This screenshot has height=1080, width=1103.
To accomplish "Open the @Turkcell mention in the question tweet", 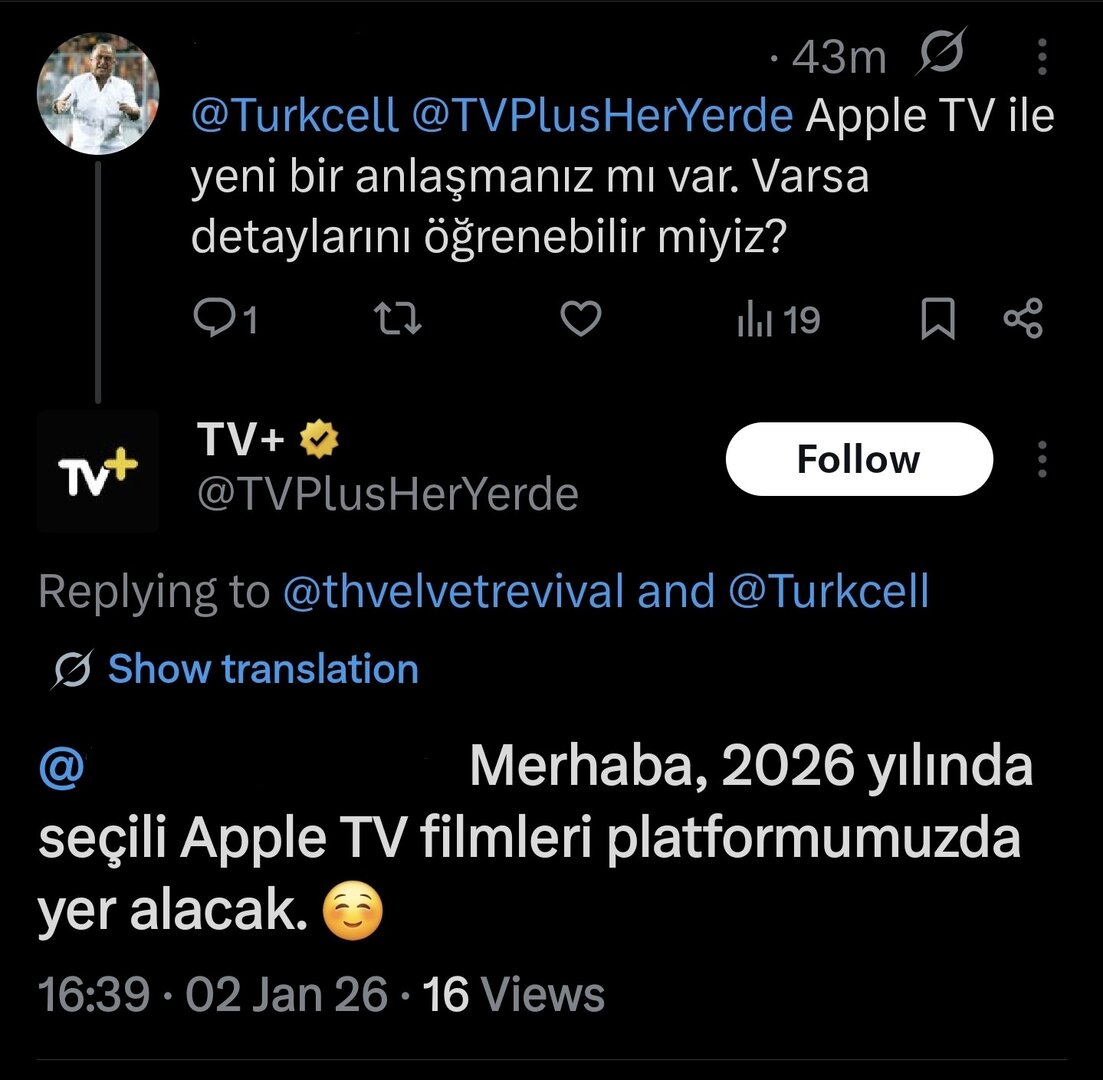I will (x=295, y=117).
